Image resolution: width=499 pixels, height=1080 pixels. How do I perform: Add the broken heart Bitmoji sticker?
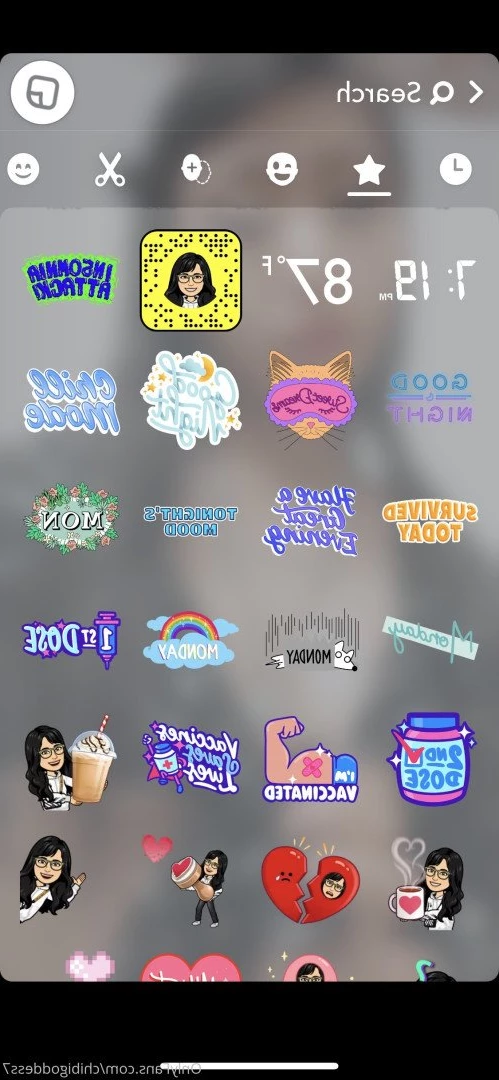point(310,882)
